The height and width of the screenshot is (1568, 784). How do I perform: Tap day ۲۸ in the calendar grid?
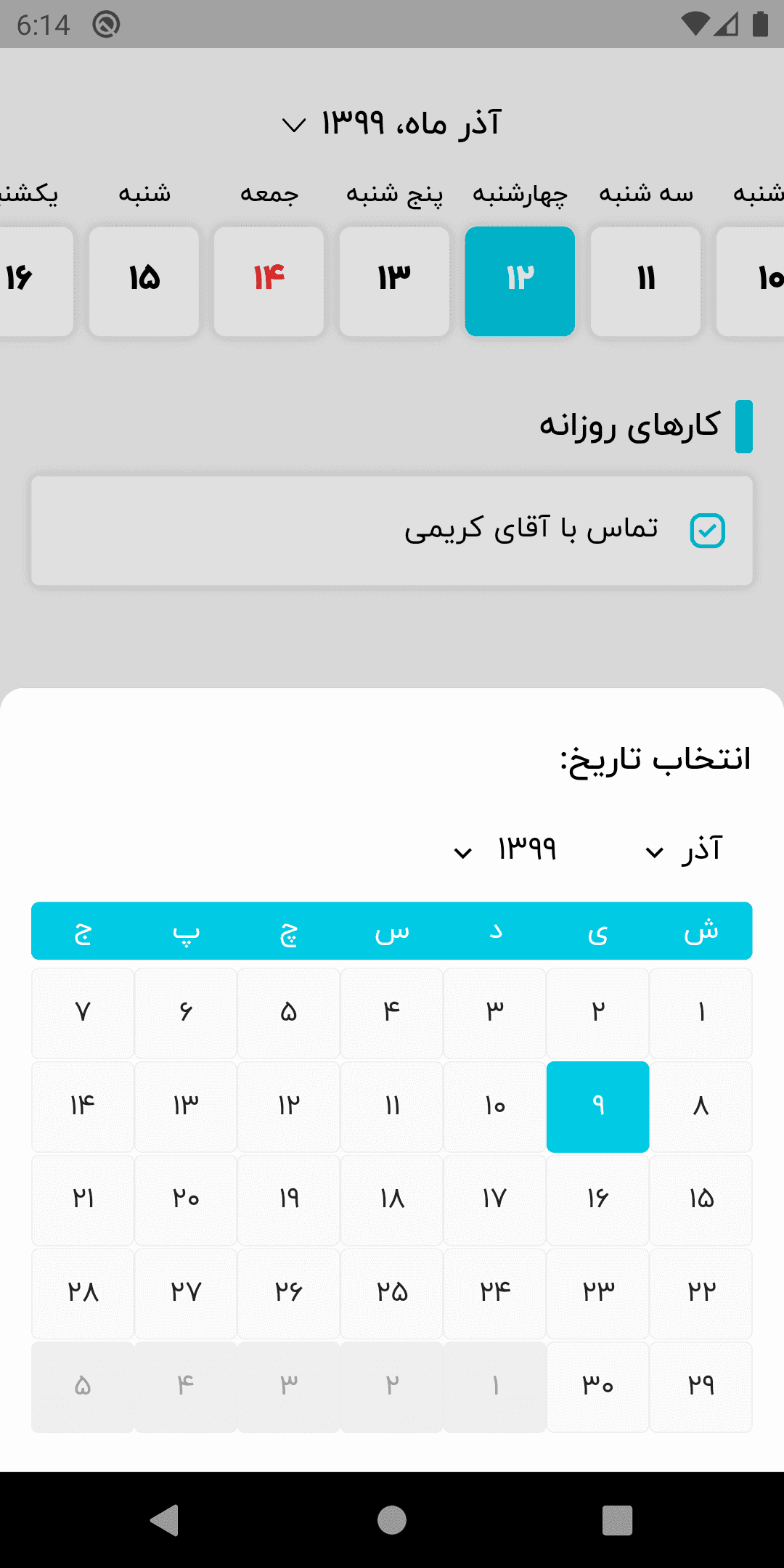(x=83, y=1293)
